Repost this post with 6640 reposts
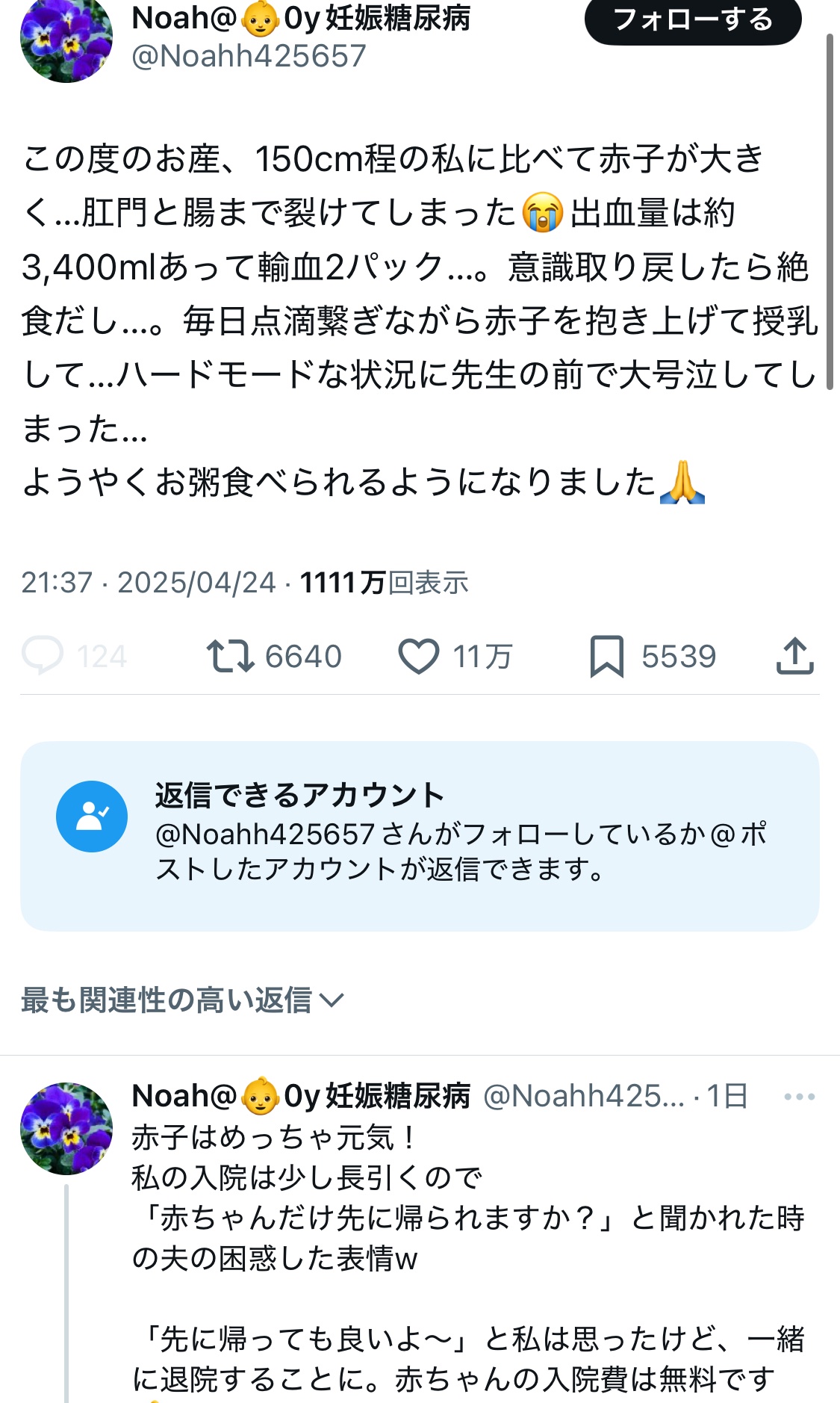Screen dimensions: 840x1403 pyautogui.click(x=231, y=656)
